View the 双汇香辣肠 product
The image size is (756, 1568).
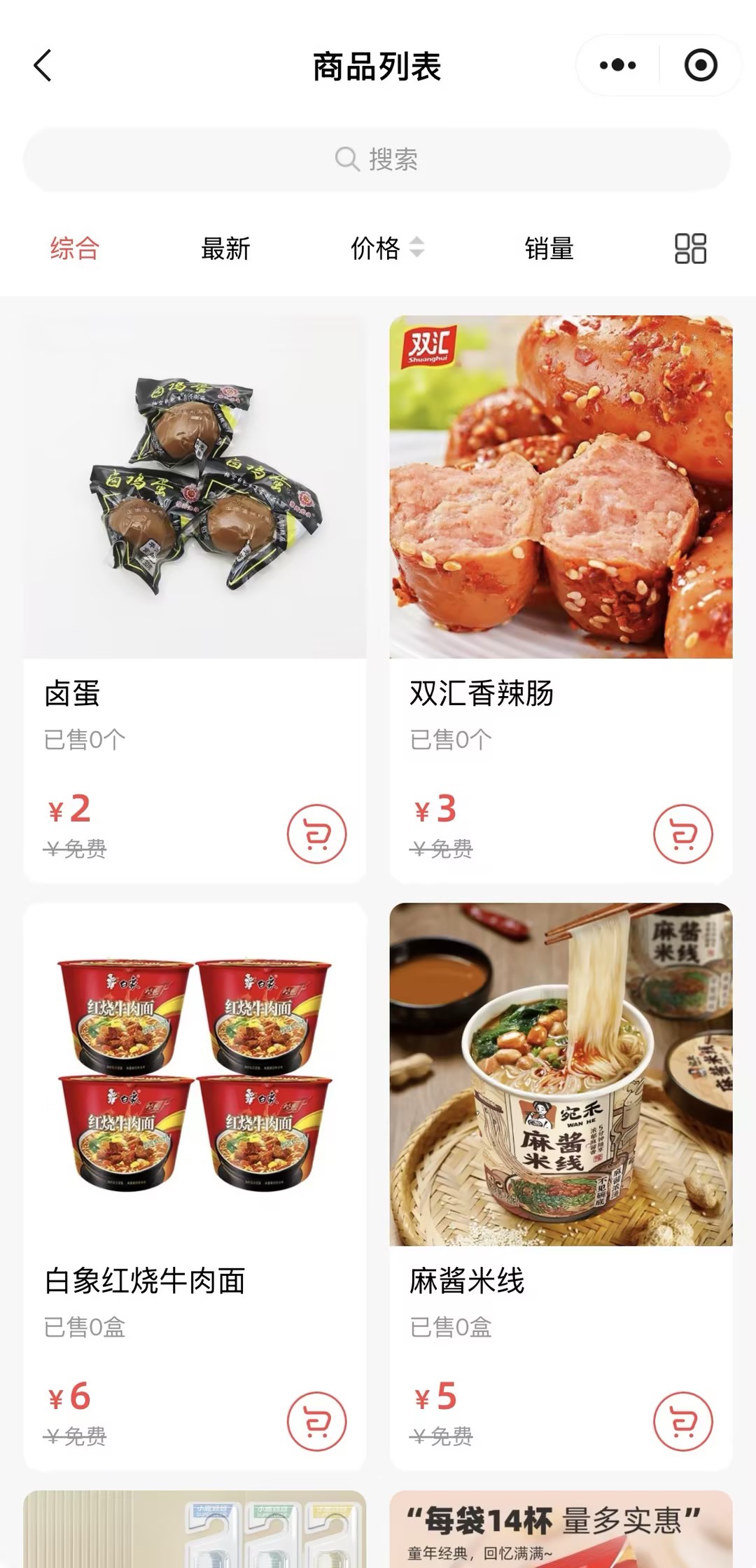[x=561, y=487]
